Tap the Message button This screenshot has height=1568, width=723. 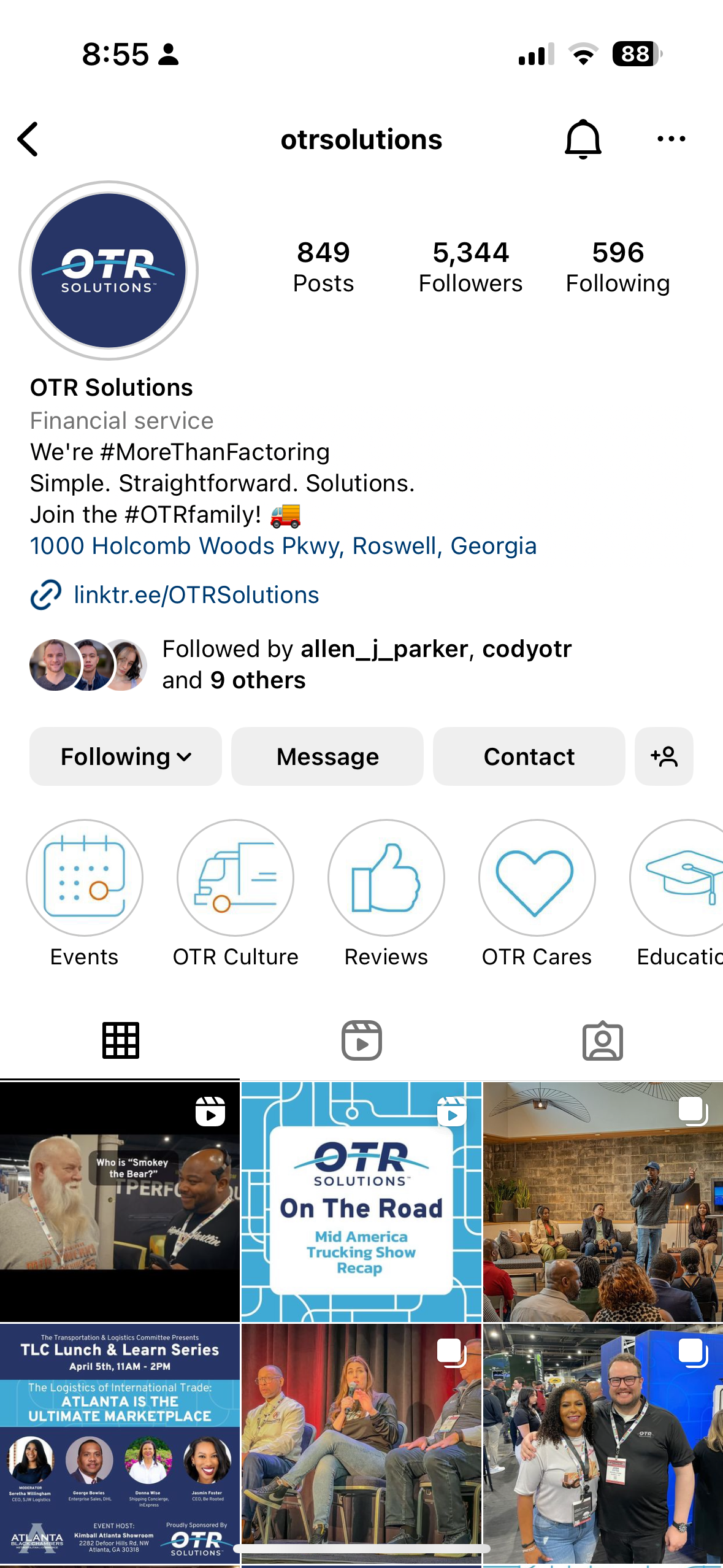click(x=327, y=756)
